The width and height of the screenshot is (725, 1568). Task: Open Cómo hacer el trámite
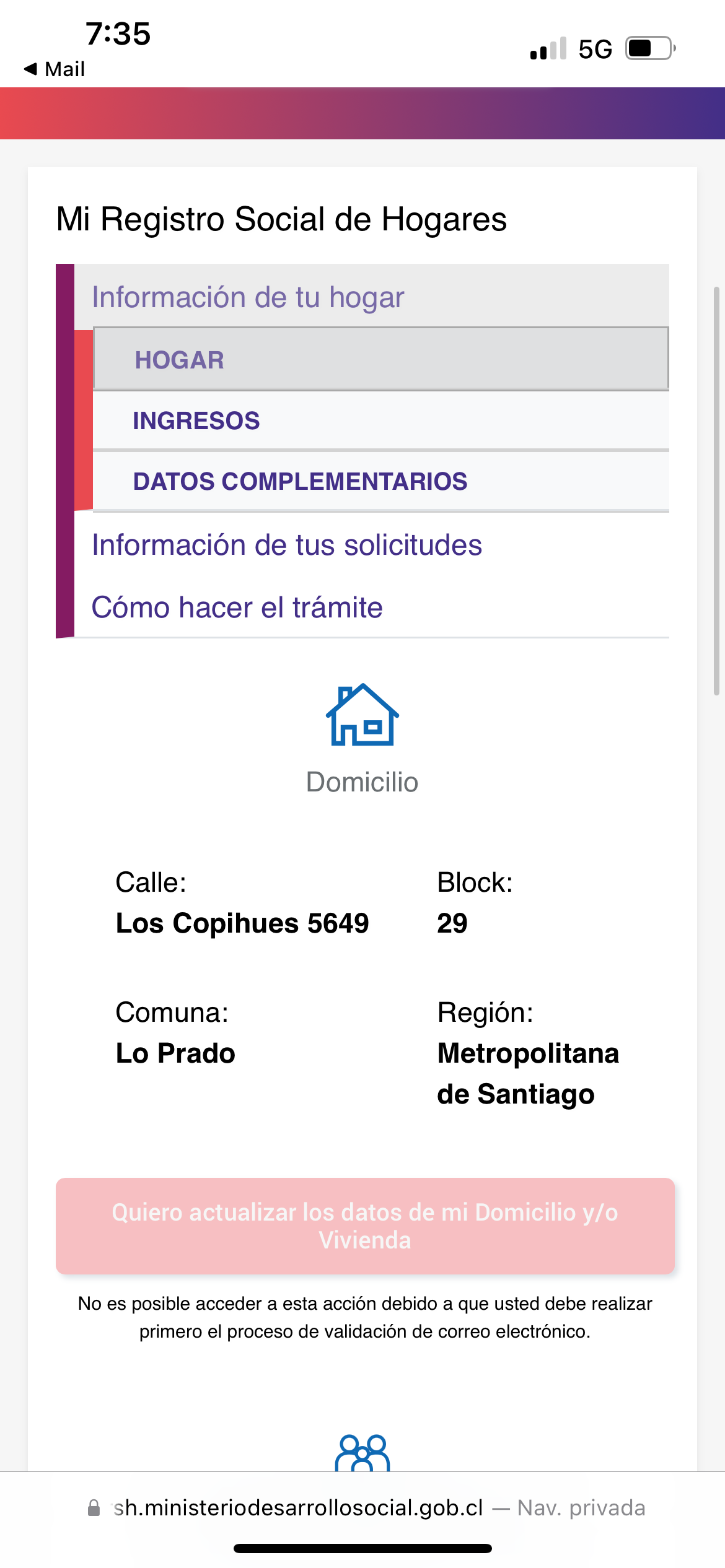[x=237, y=608]
